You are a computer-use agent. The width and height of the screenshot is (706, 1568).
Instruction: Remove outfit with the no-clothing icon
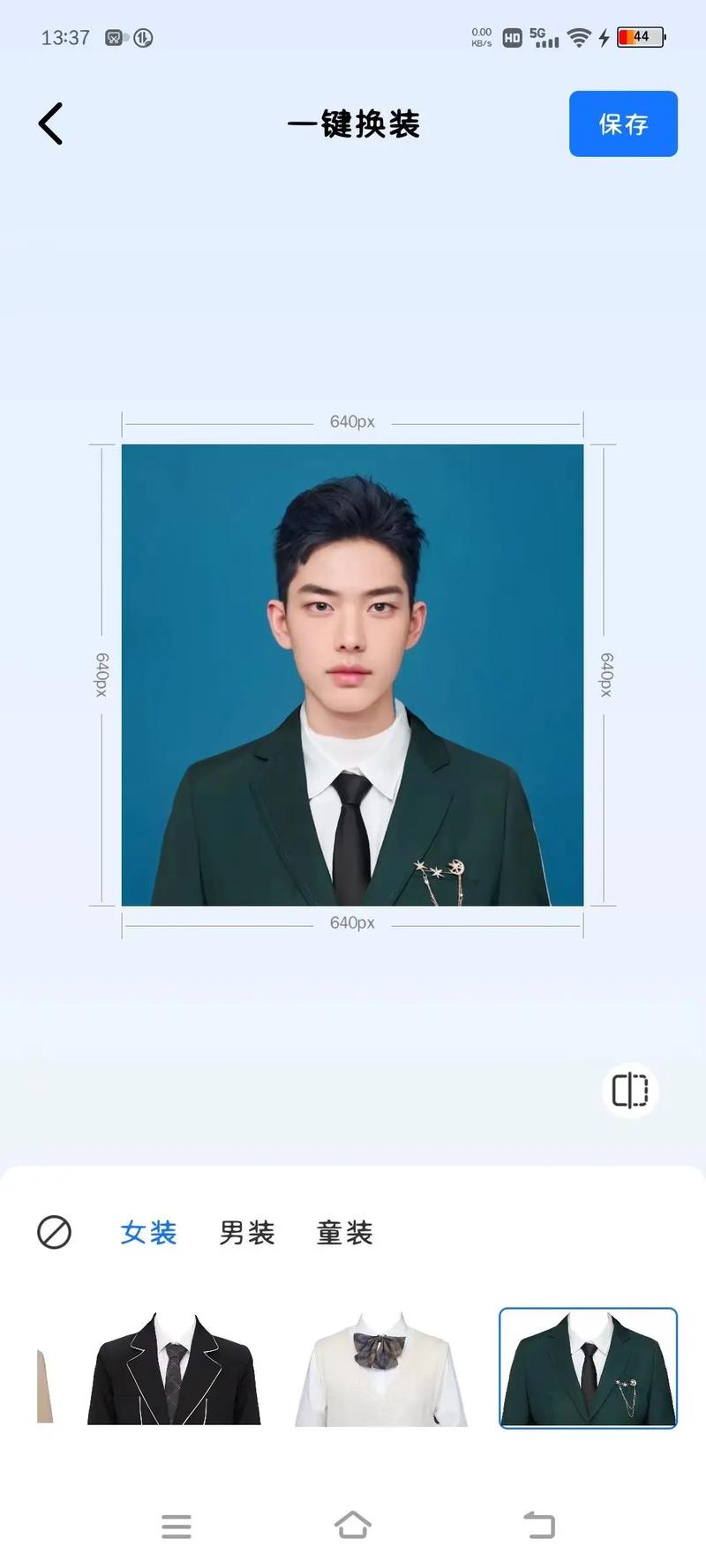(54, 1232)
